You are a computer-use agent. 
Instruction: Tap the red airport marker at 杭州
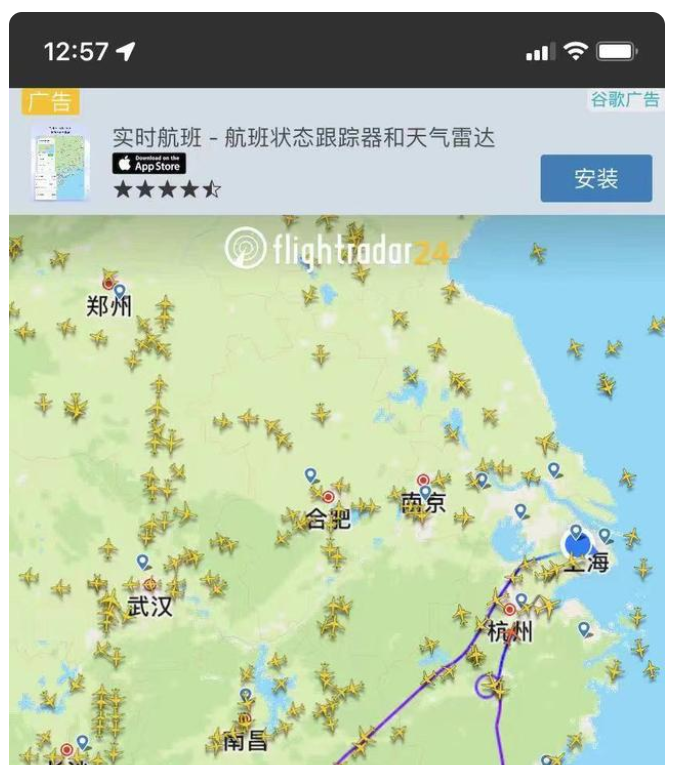(x=510, y=608)
